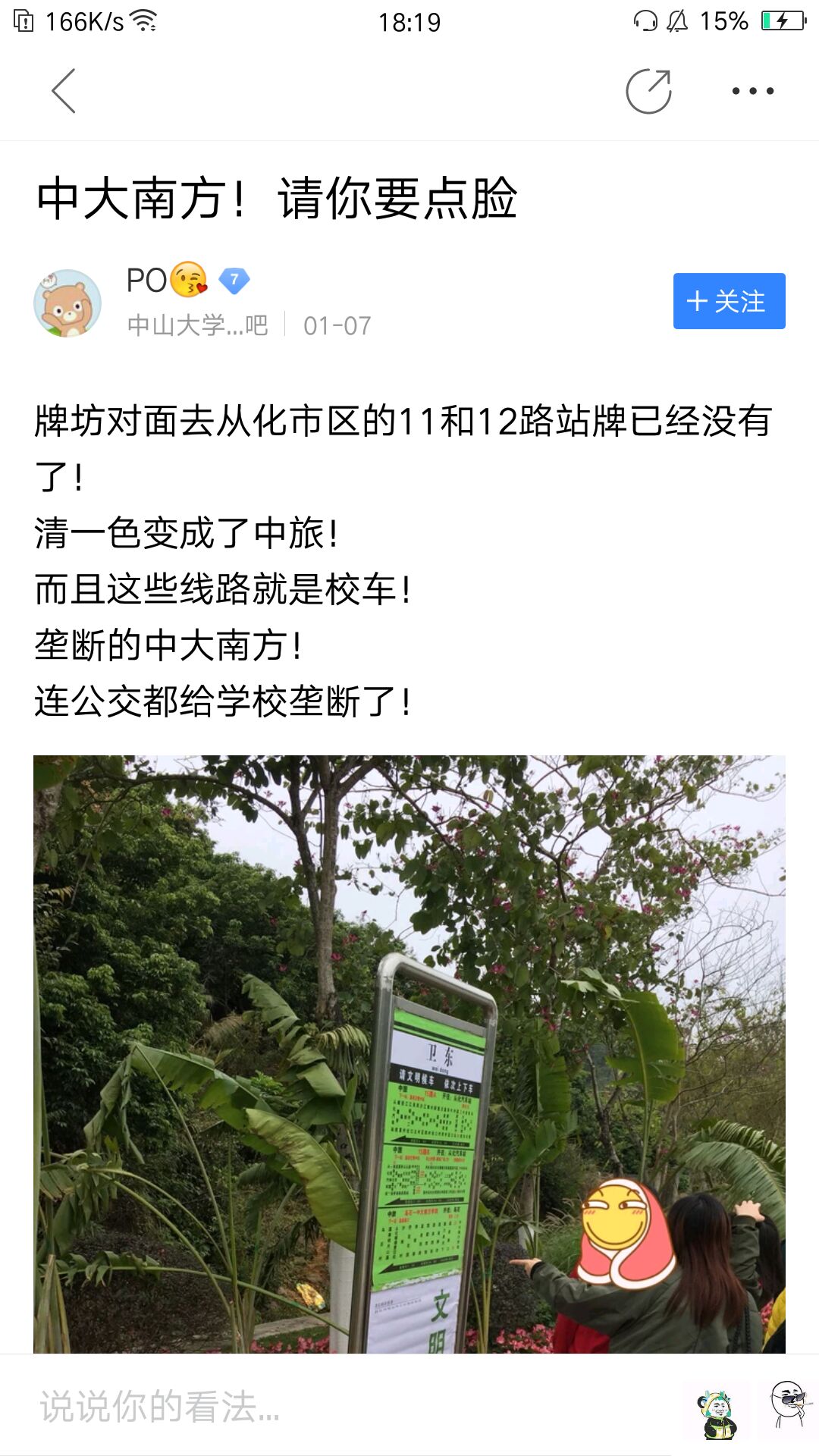Screen dimensions: 819x1456
Task: Open the three-dot more options menu
Action: point(749,89)
